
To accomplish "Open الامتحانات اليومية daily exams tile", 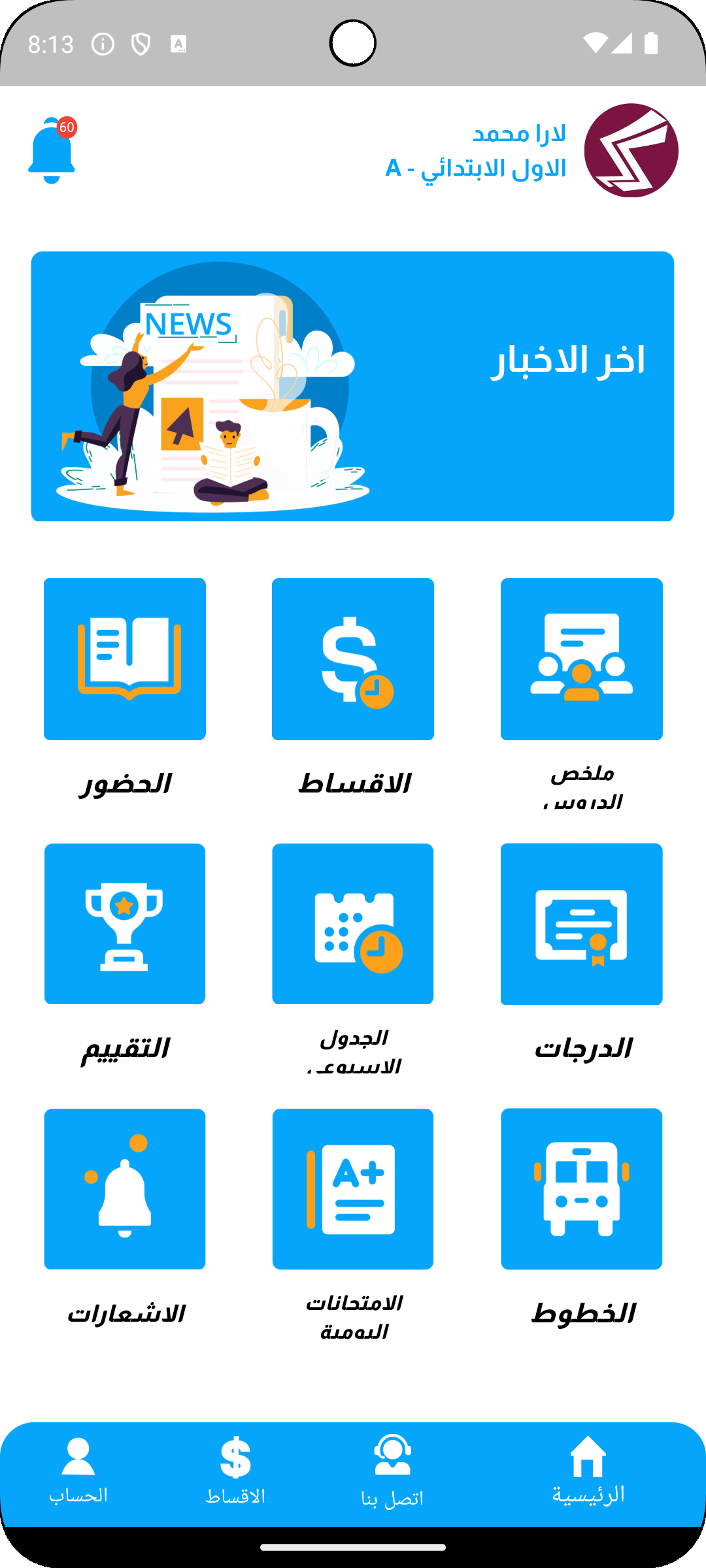I will pos(353,1189).
